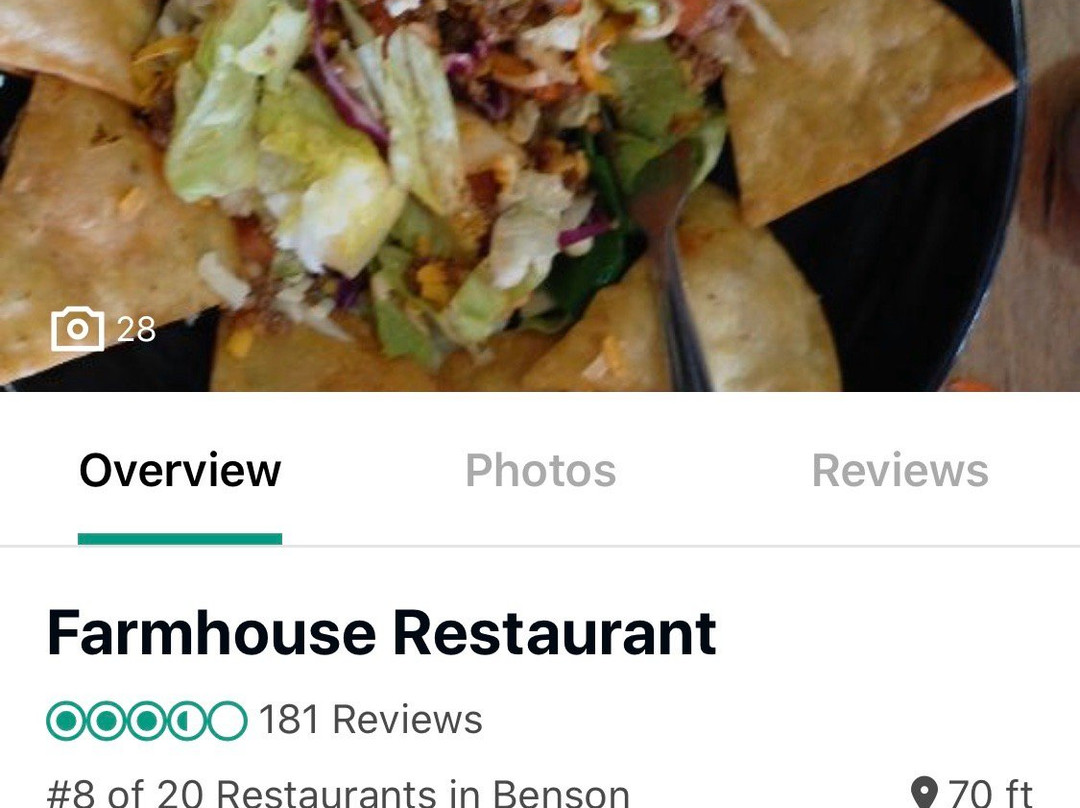Open the 28 photos gallery

tap(103, 328)
